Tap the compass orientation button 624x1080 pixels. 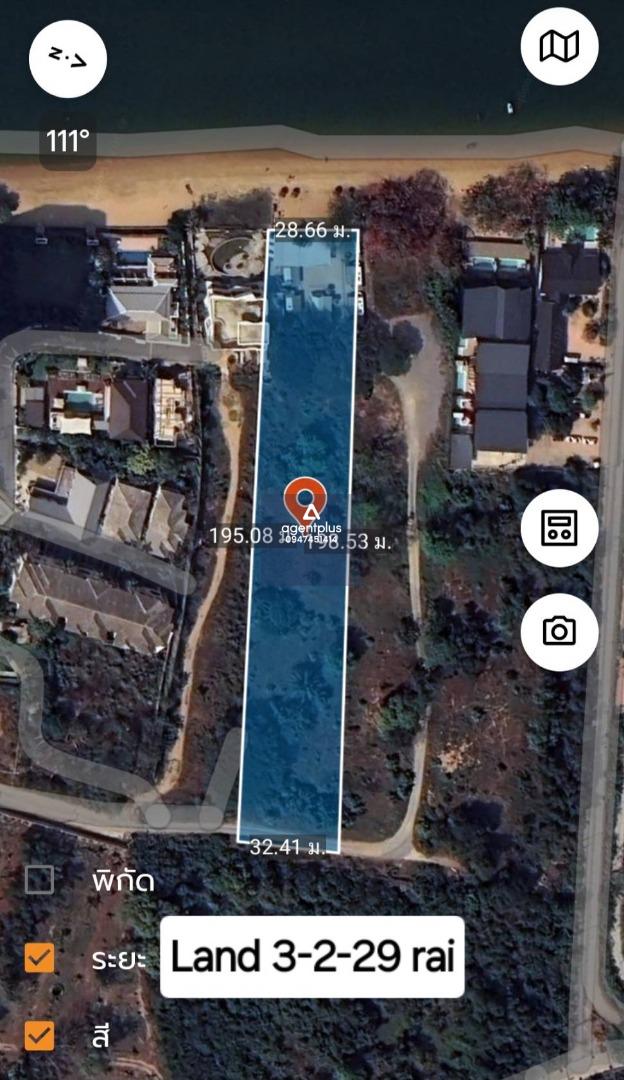67,59
